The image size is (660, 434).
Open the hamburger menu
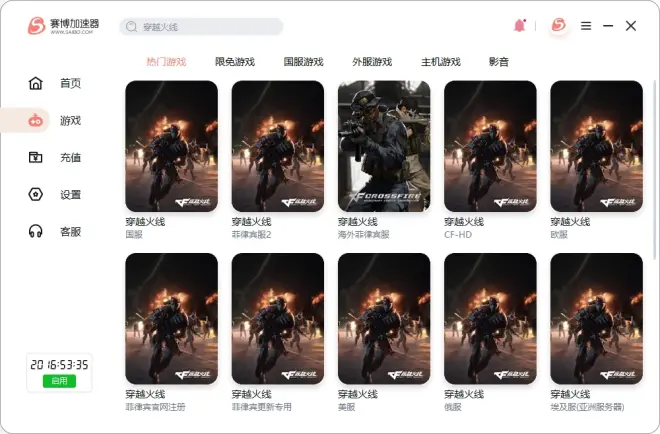pos(586,26)
